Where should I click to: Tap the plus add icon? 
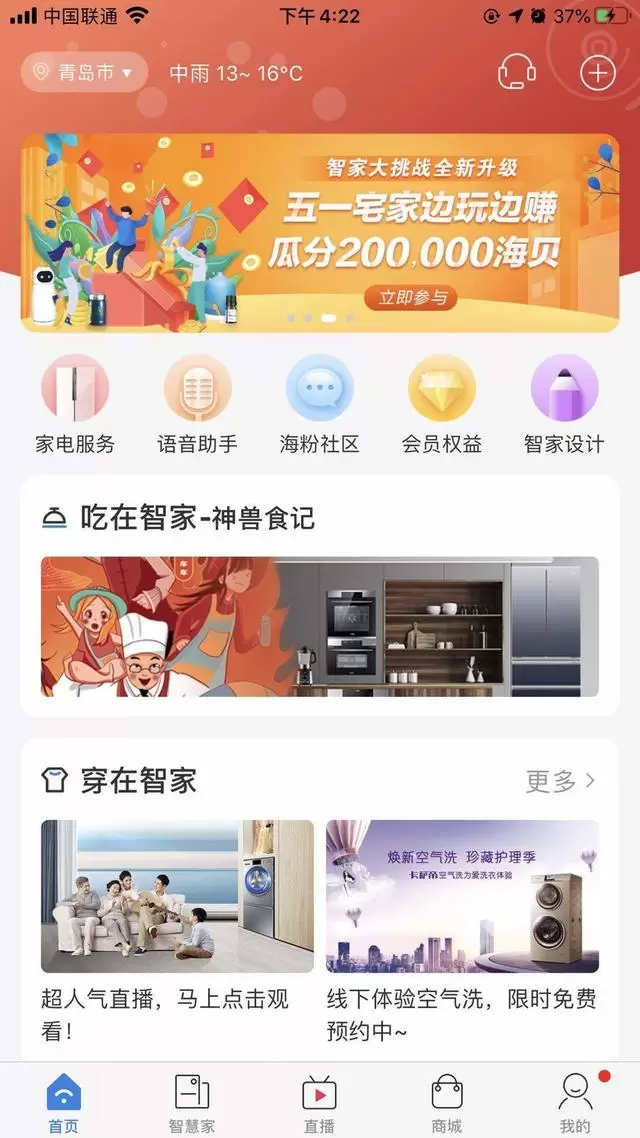(x=597, y=73)
